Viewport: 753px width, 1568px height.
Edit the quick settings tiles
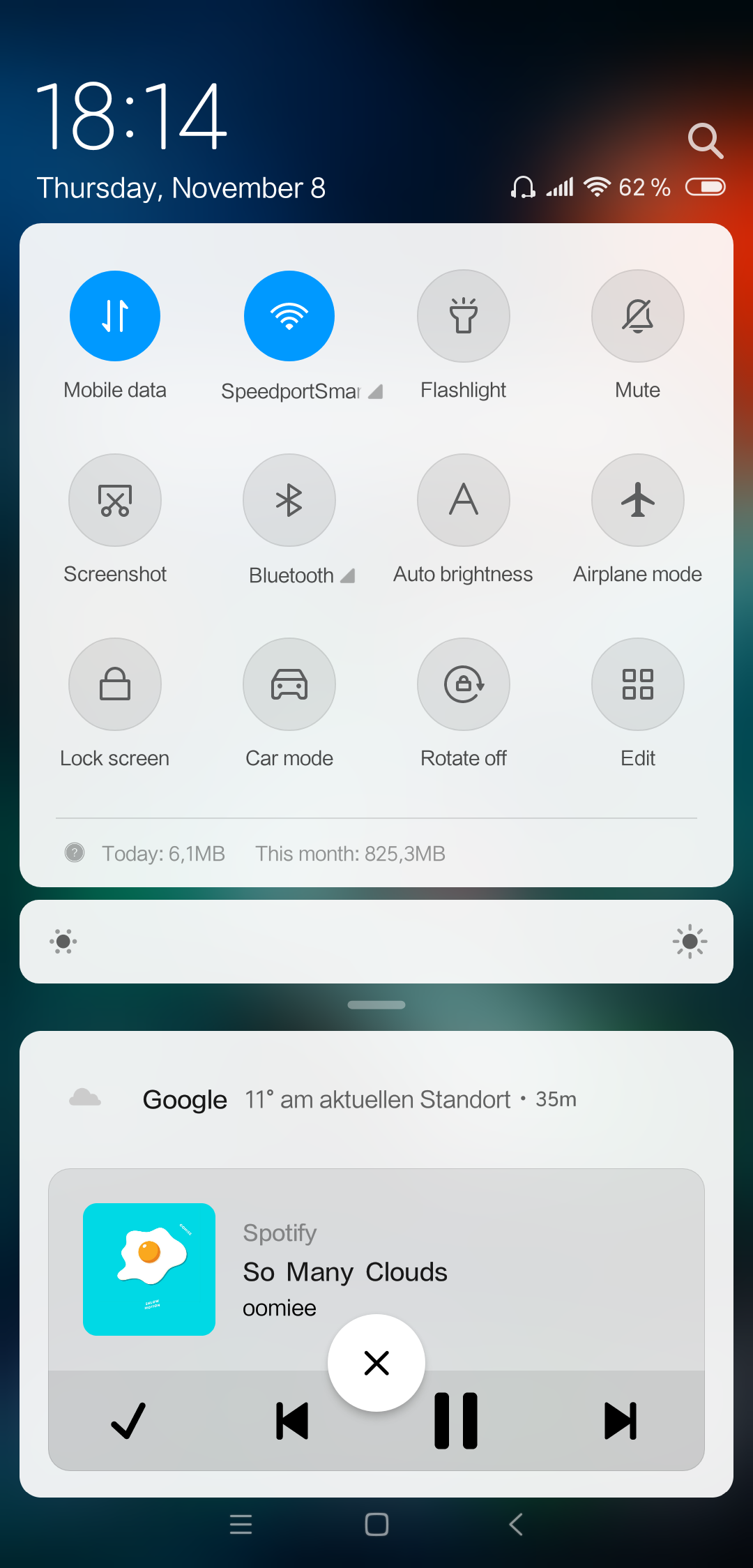(638, 684)
